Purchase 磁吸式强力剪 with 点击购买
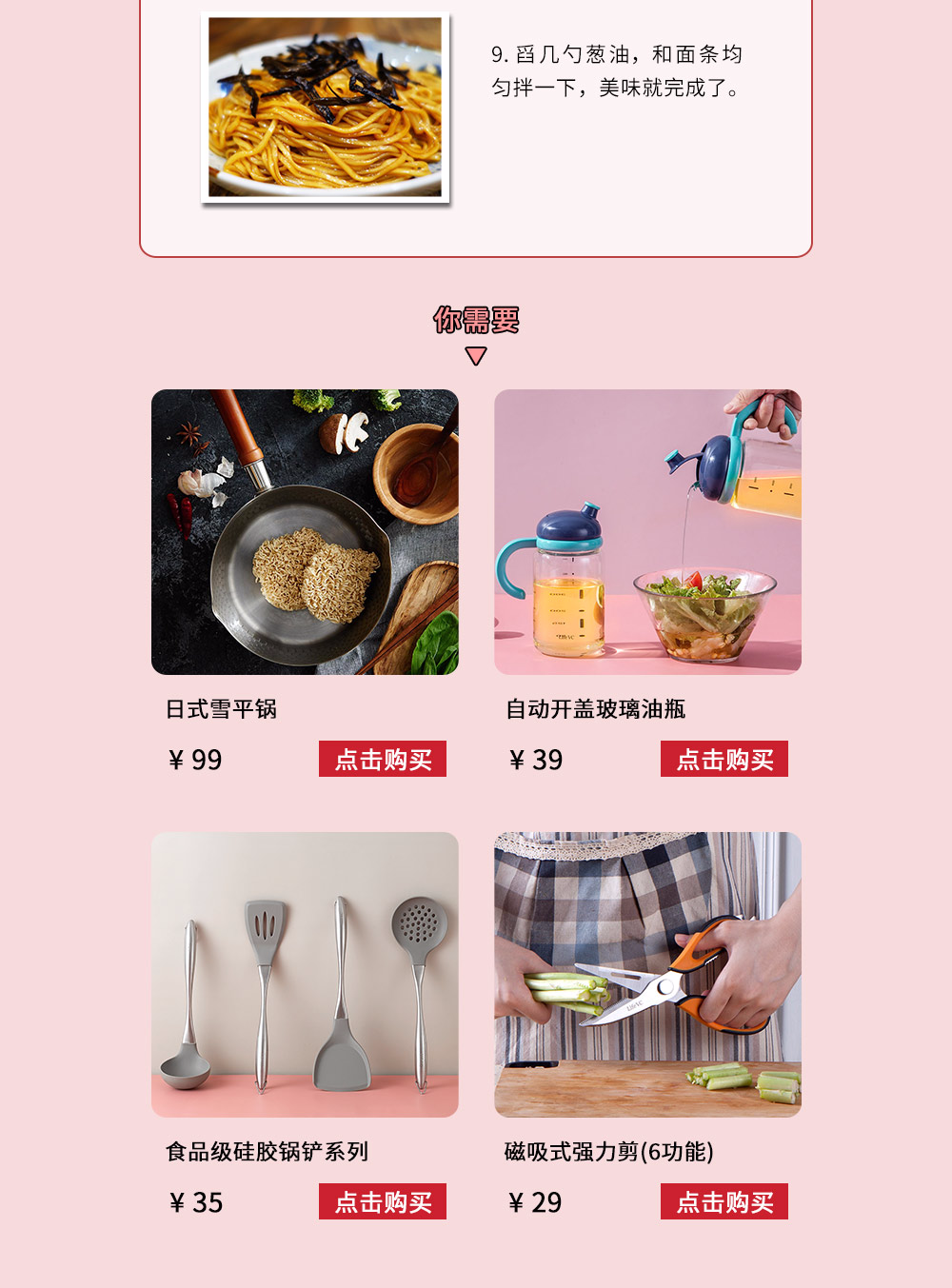The image size is (952, 1288). coord(724,1201)
